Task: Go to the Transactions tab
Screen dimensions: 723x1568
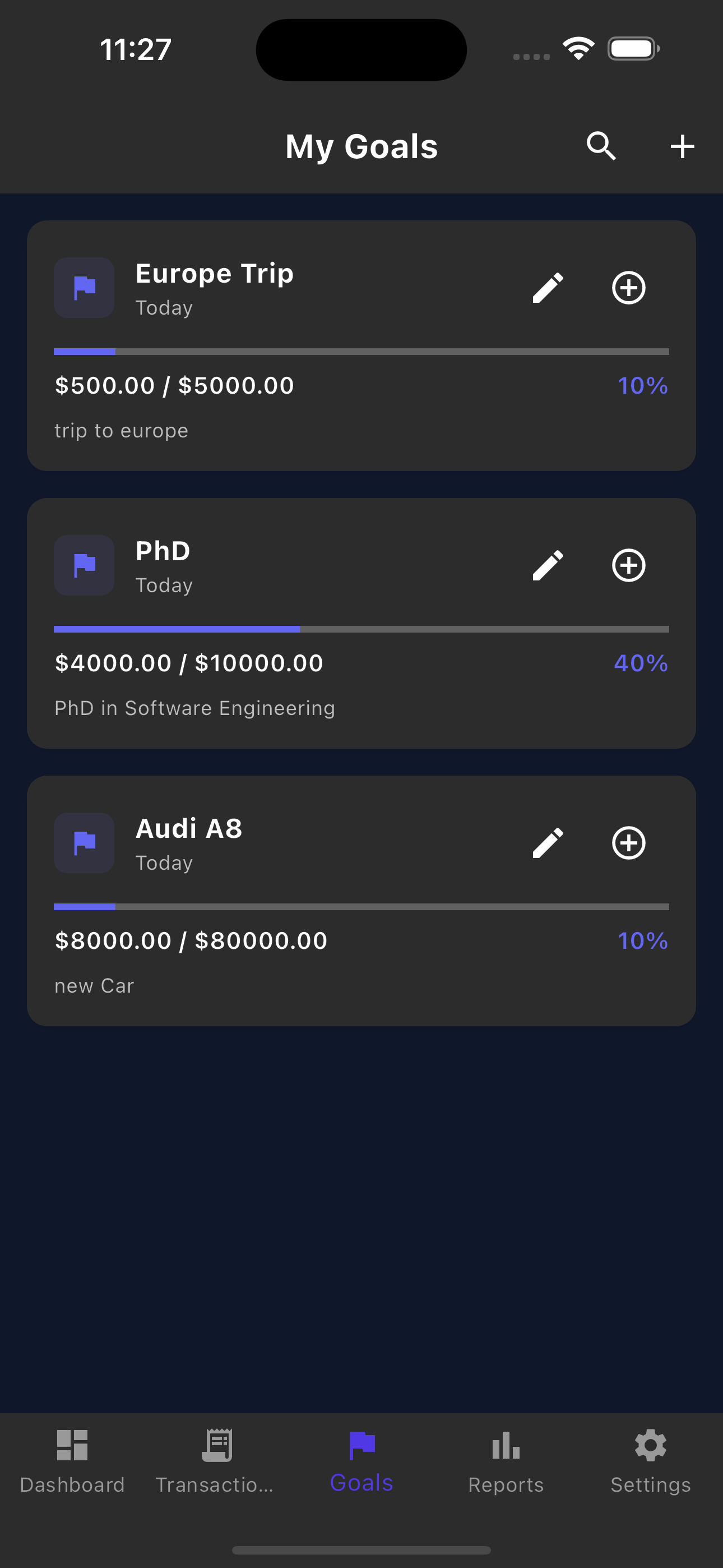Action: click(x=216, y=1461)
